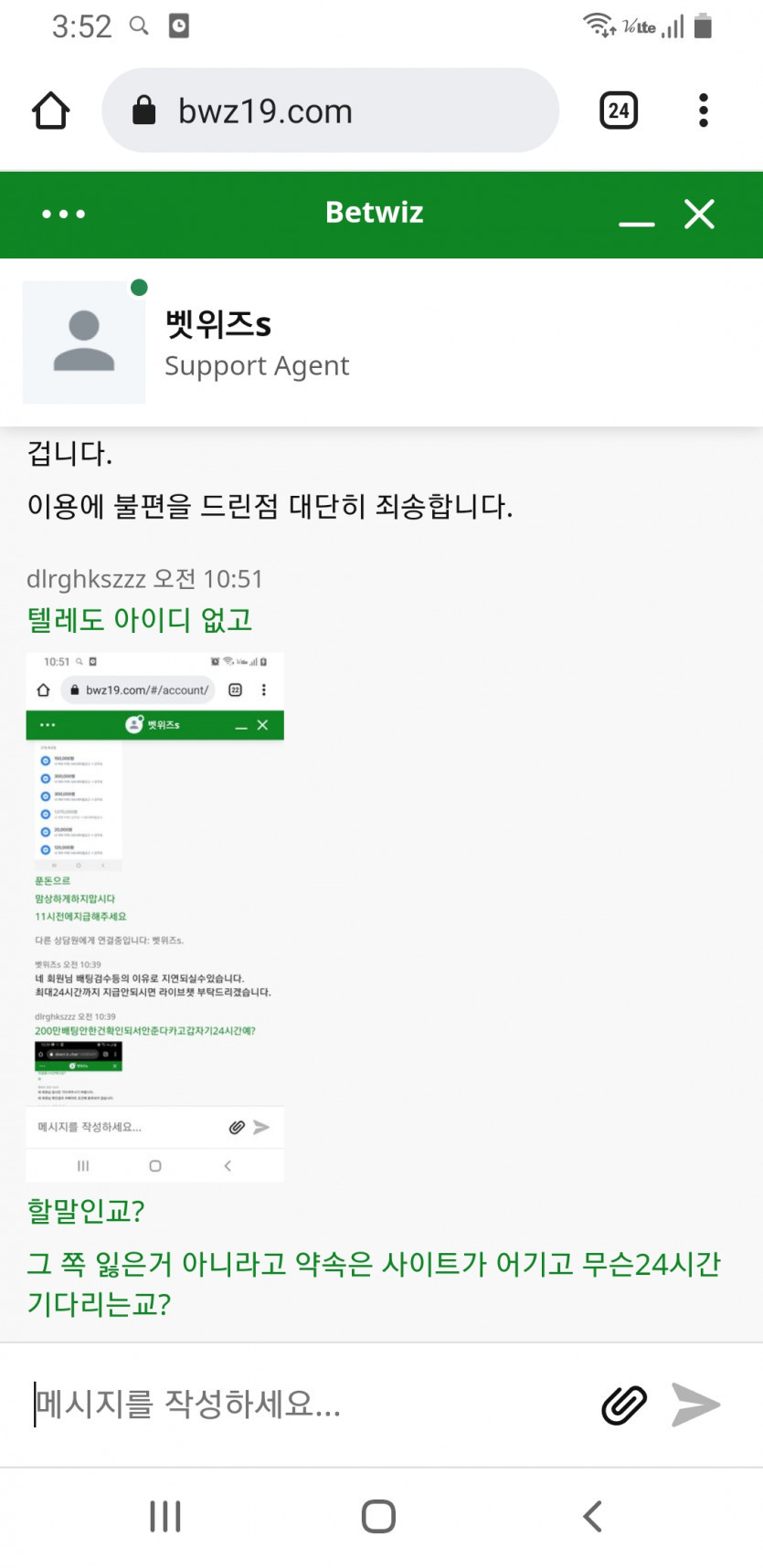Close the Betwiz chat window
The height and width of the screenshot is (1568, 763).
pos(699,215)
